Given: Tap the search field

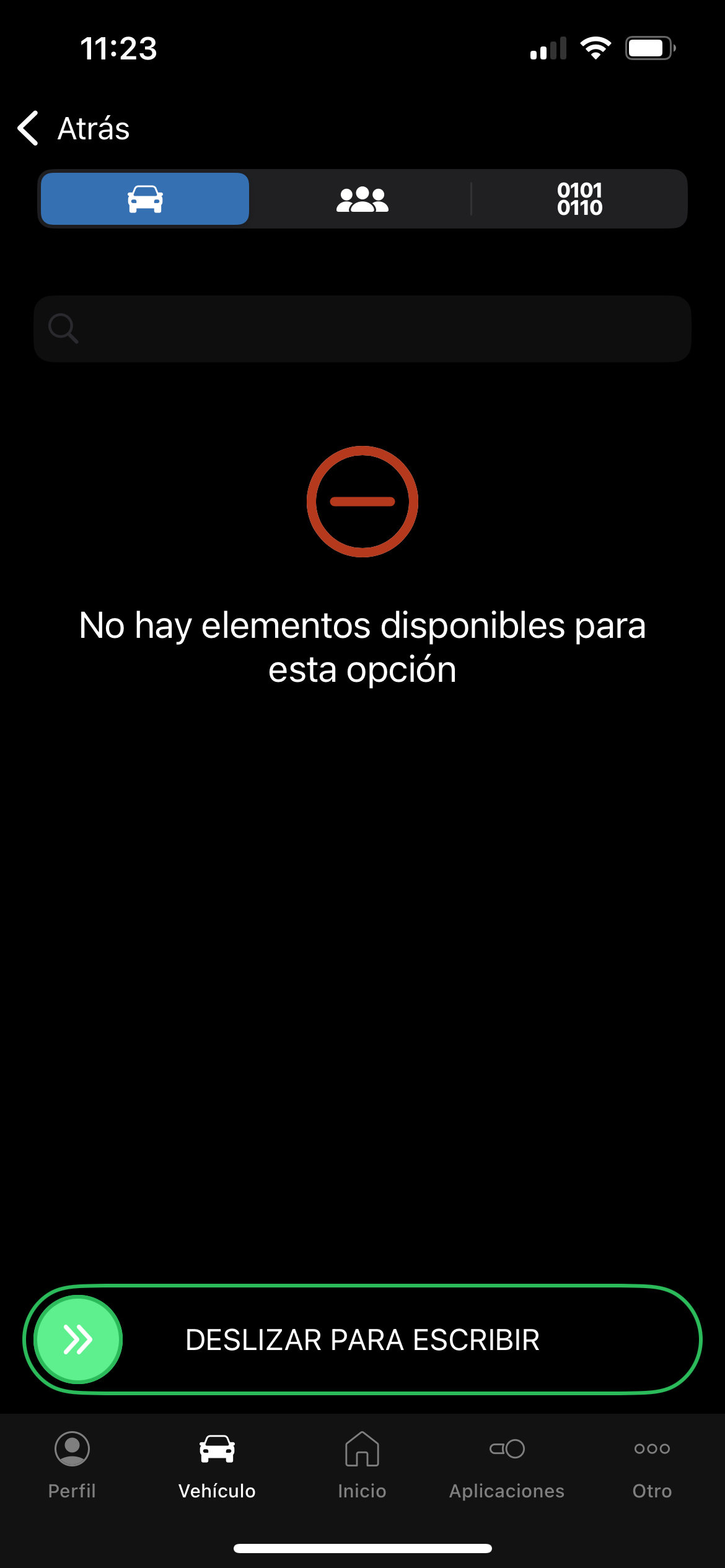Looking at the screenshot, I should click(362, 329).
